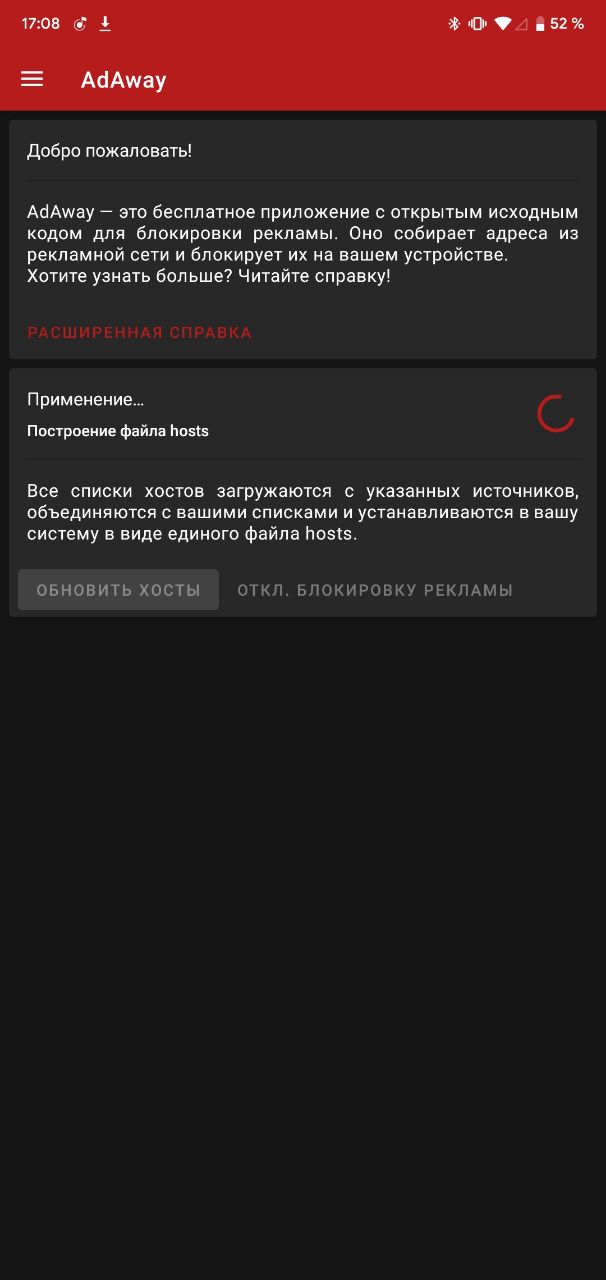Open the РАСШИРЕННАЯ СПРАВКА help link
606x1280 pixels.
pyautogui.click(x=140, y=333)
